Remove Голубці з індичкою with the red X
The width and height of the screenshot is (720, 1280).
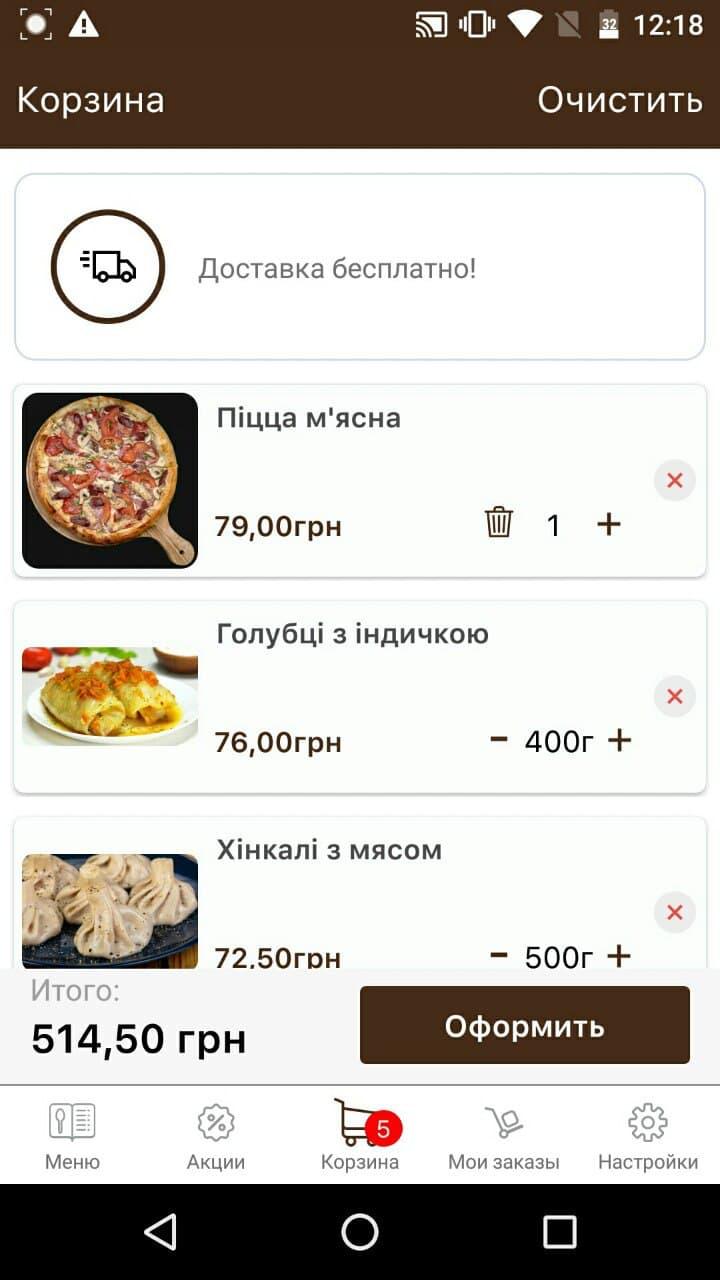(675, 696)
